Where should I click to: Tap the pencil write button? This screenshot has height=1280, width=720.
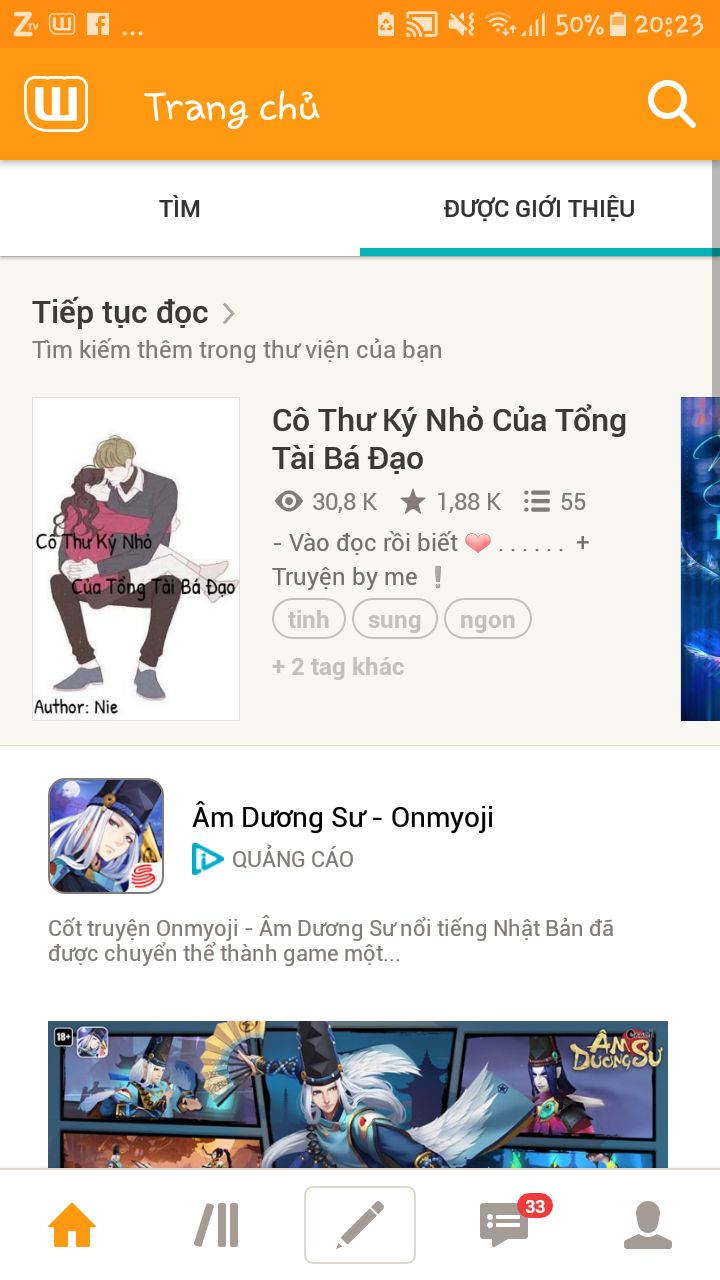coord(360,1224)
